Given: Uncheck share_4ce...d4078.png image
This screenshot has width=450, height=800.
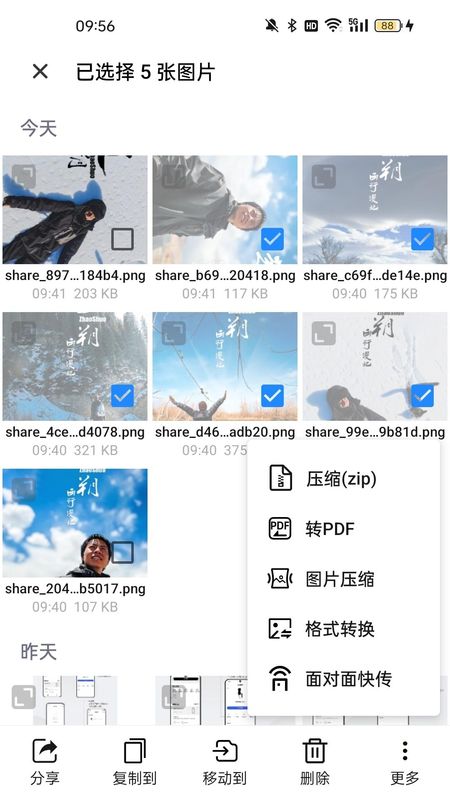Looking at the screenshot, I should [122, 395].
